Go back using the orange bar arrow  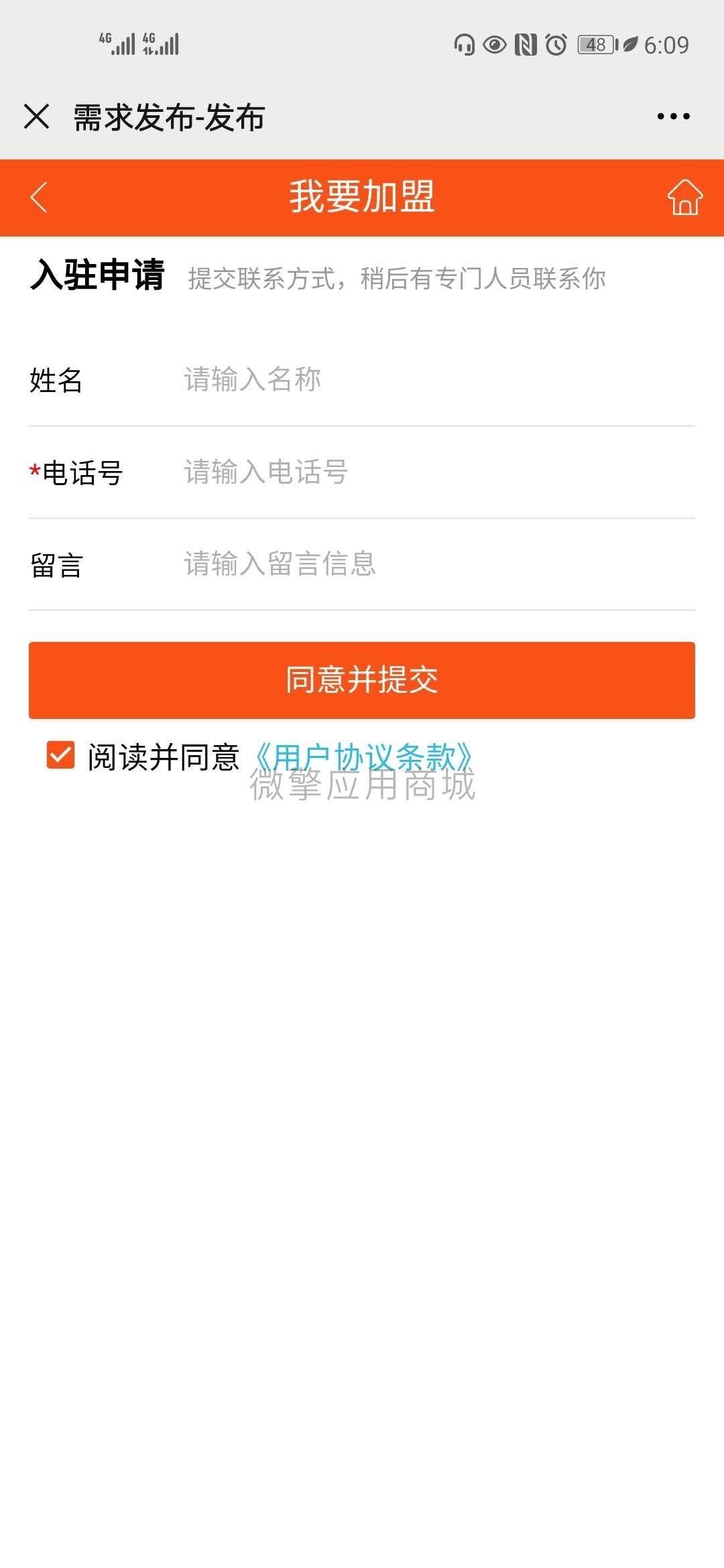tap(39, 198)
